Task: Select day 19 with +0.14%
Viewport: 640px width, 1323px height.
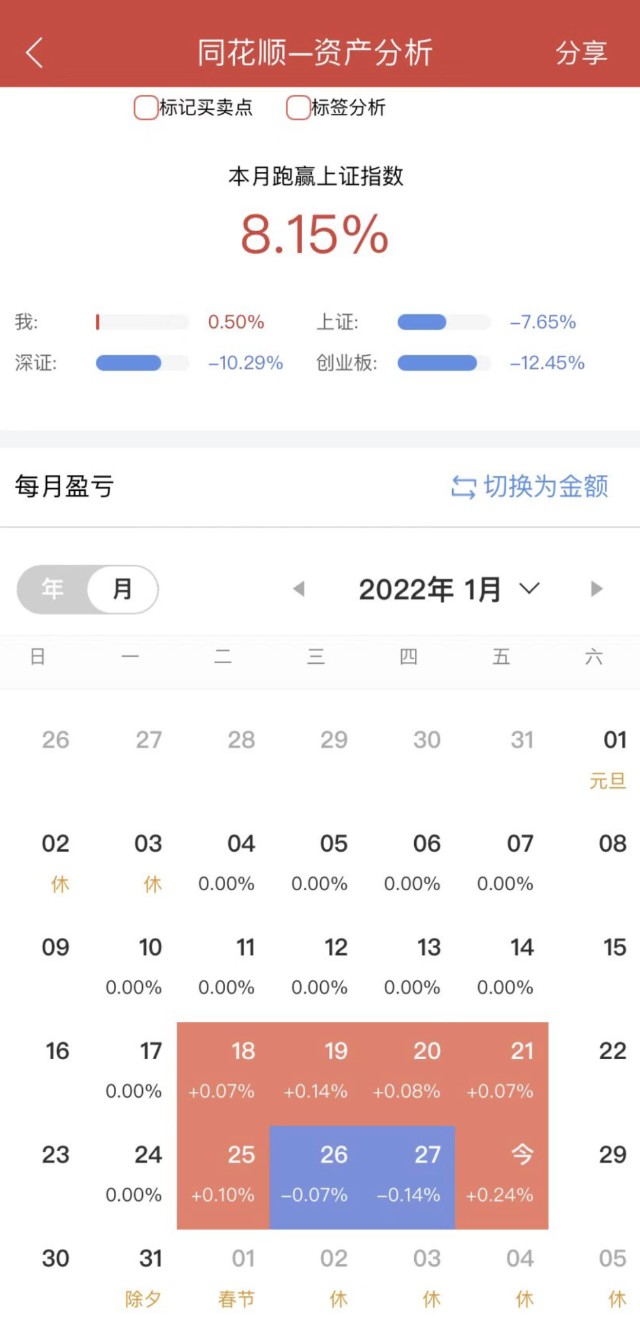Action: [x=316, y=1074]
